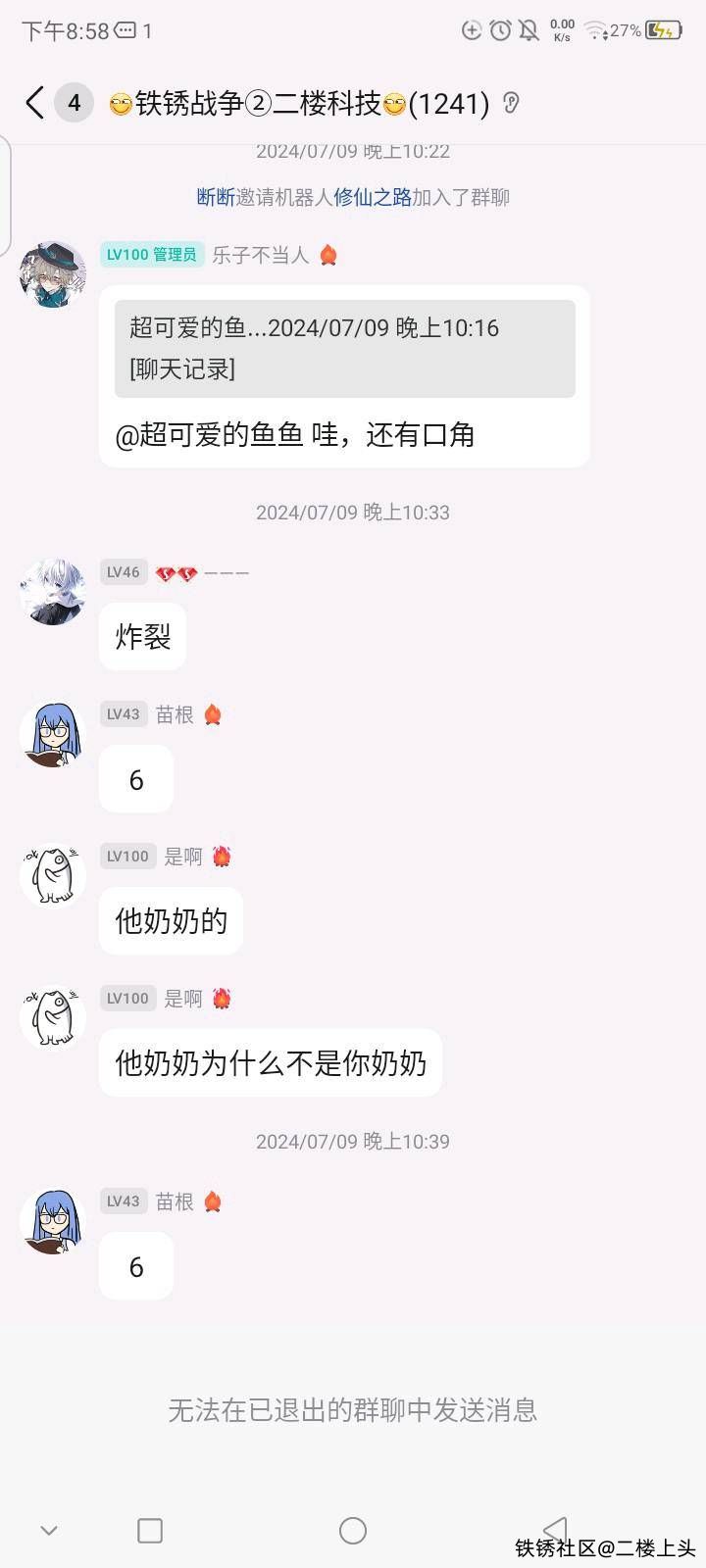The image size is (706, 1568).
Task: Tap the system home button
Action: [x=352, y=1530]
